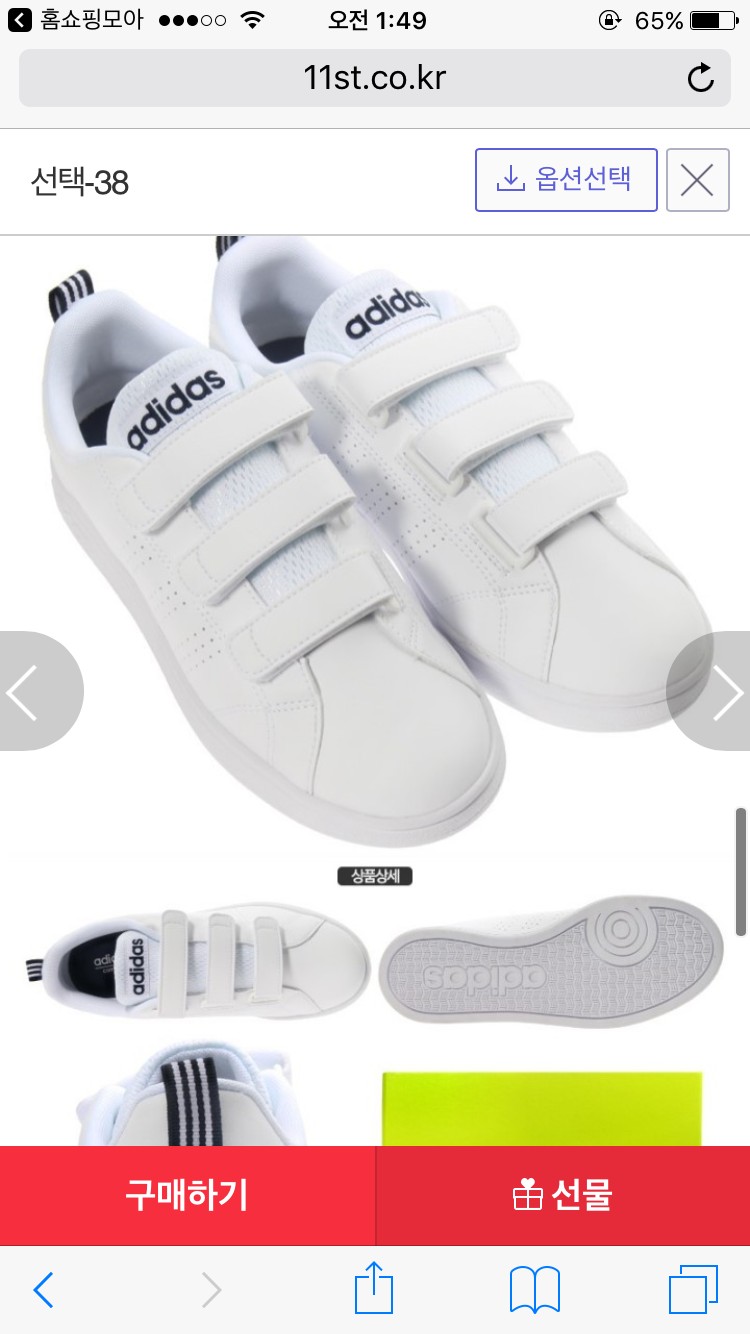Show the previous product image
The height and width of the screenshot is (1334, 750).
pyautogui.click(x=28, y=691)
